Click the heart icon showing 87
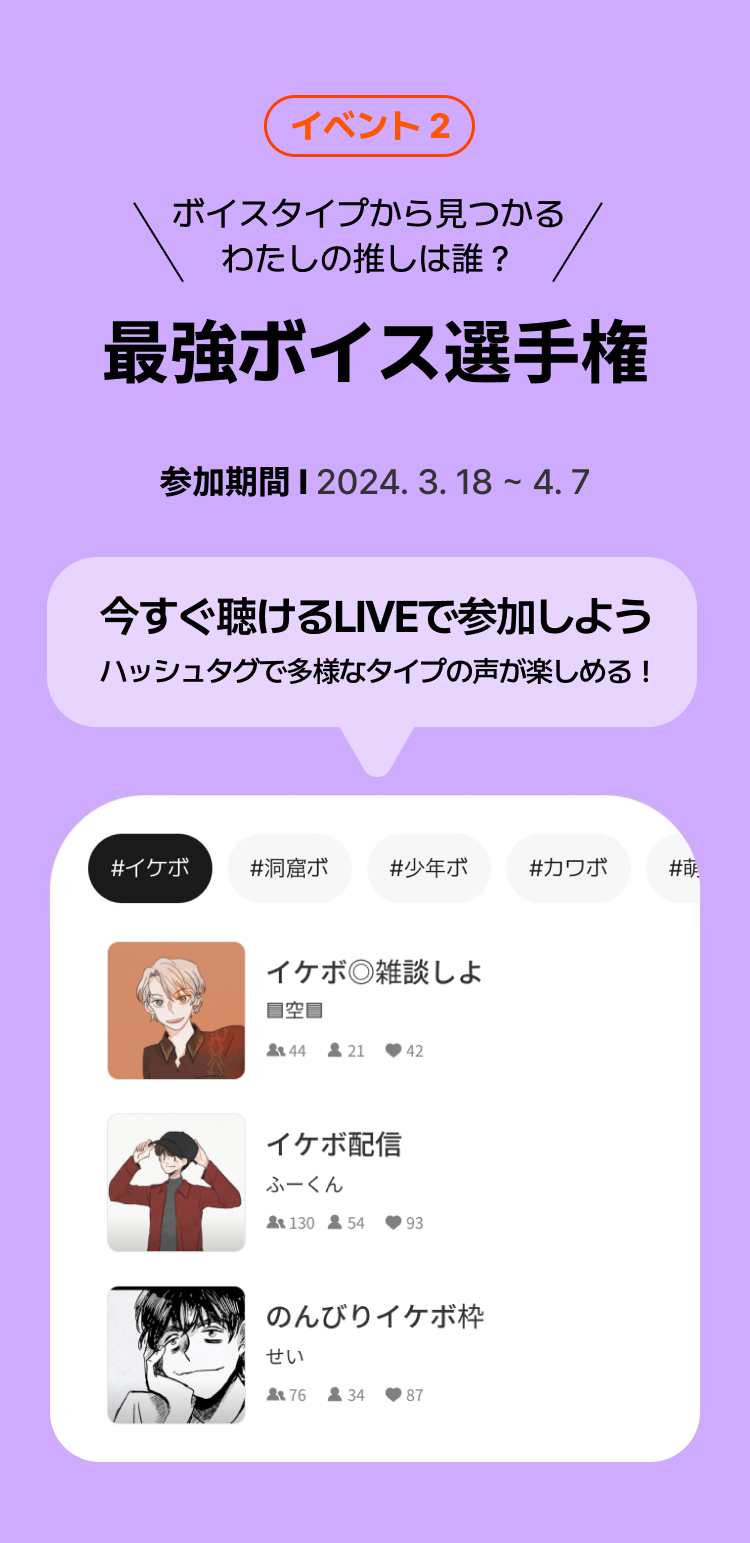Screen dimensions: 750x1543 click(393, 1395)
